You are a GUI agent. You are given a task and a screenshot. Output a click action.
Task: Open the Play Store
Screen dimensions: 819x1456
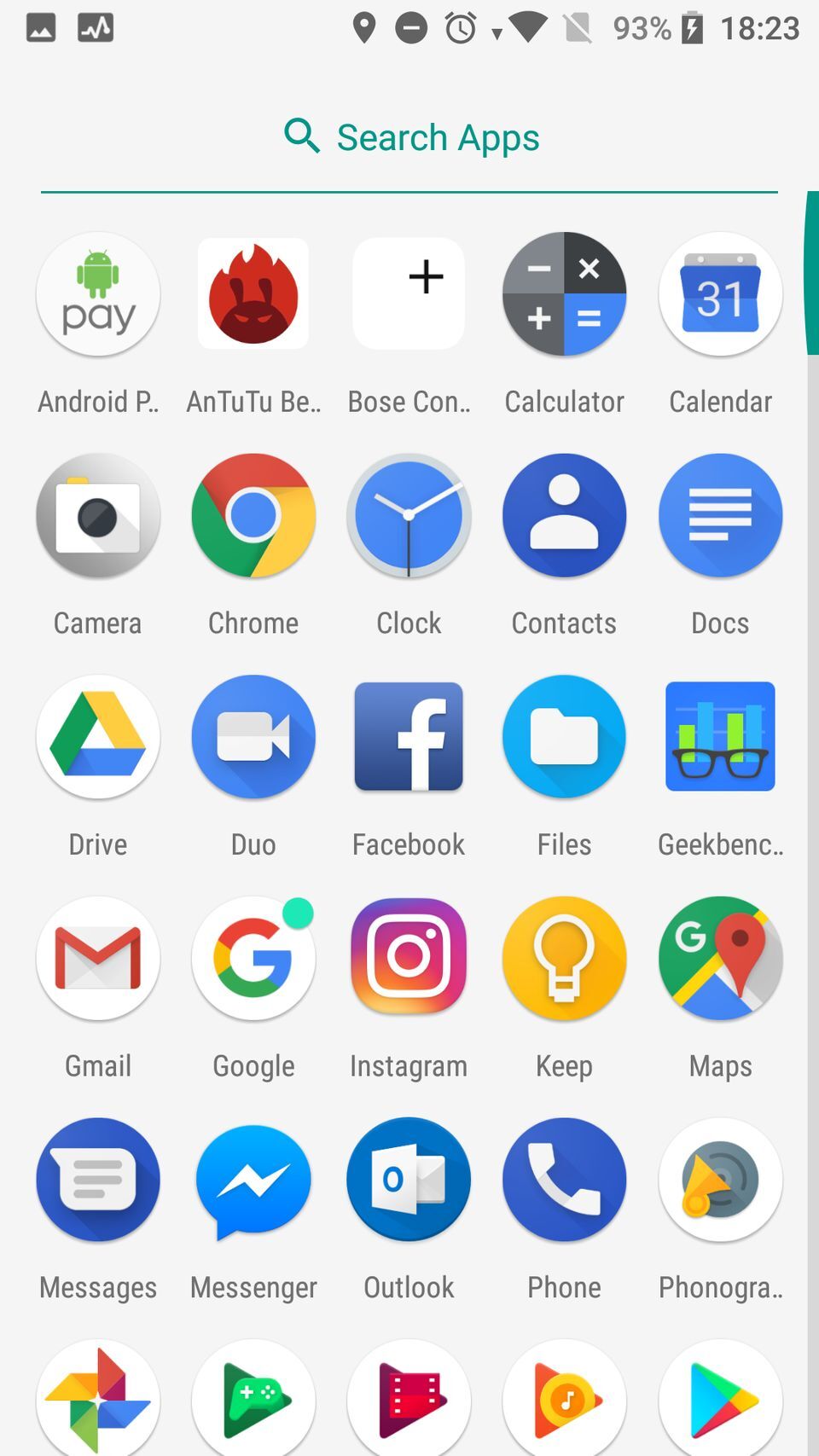point(720,1397)
